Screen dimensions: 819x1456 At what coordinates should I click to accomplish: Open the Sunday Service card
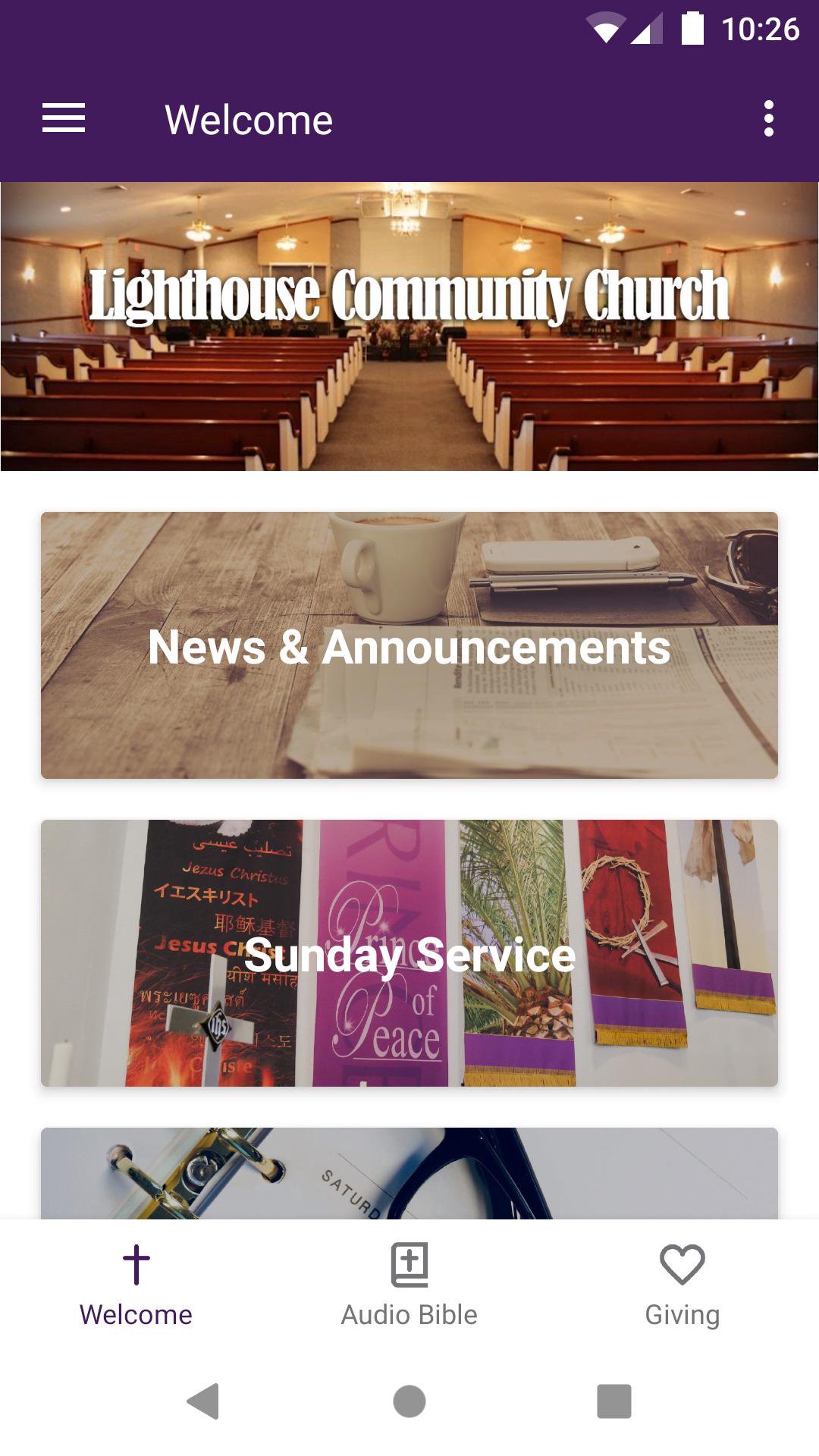click(x=409, y=953)
